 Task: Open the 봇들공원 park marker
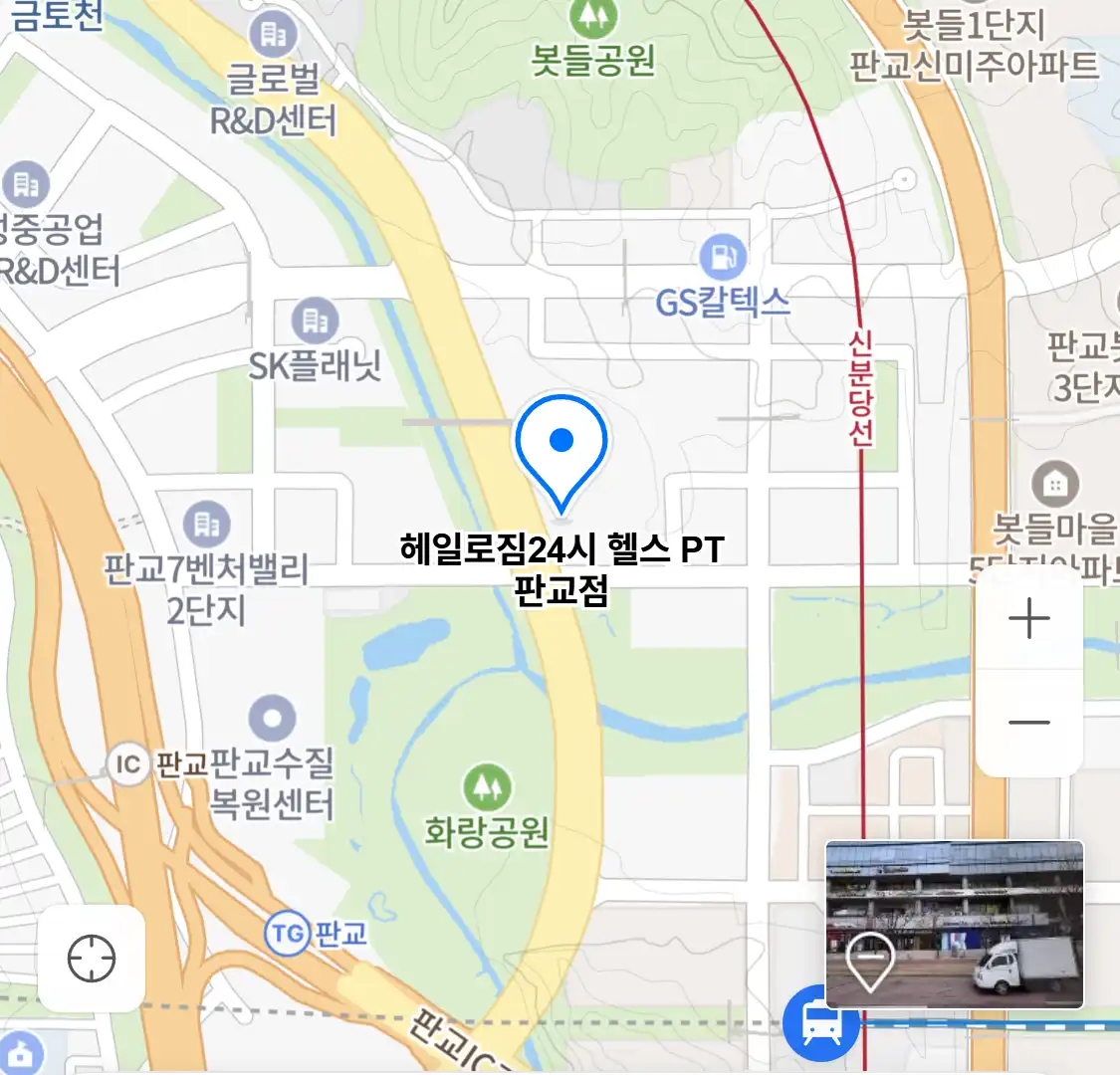(593, 17)
